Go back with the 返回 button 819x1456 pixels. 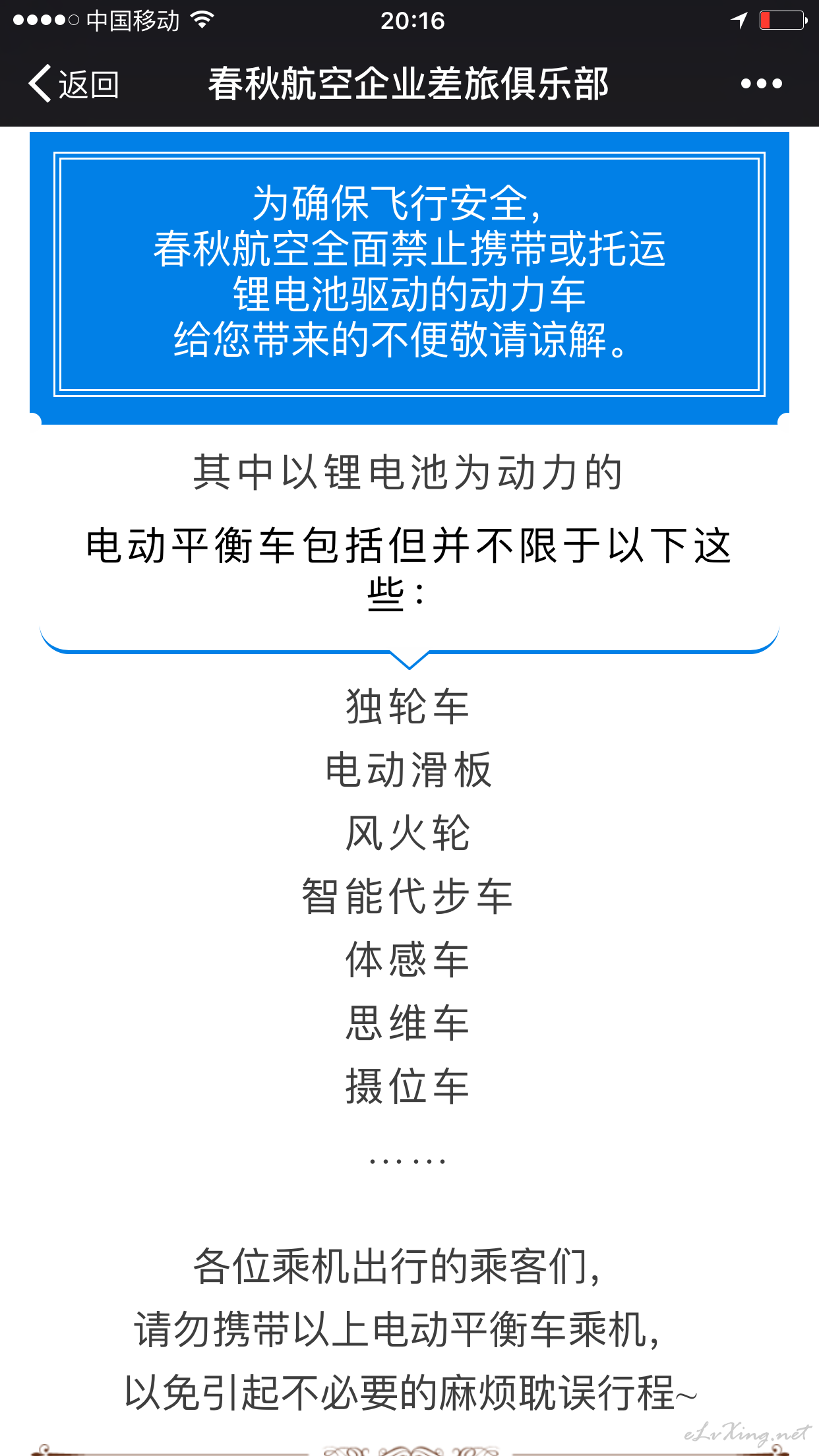coord(73,84)
